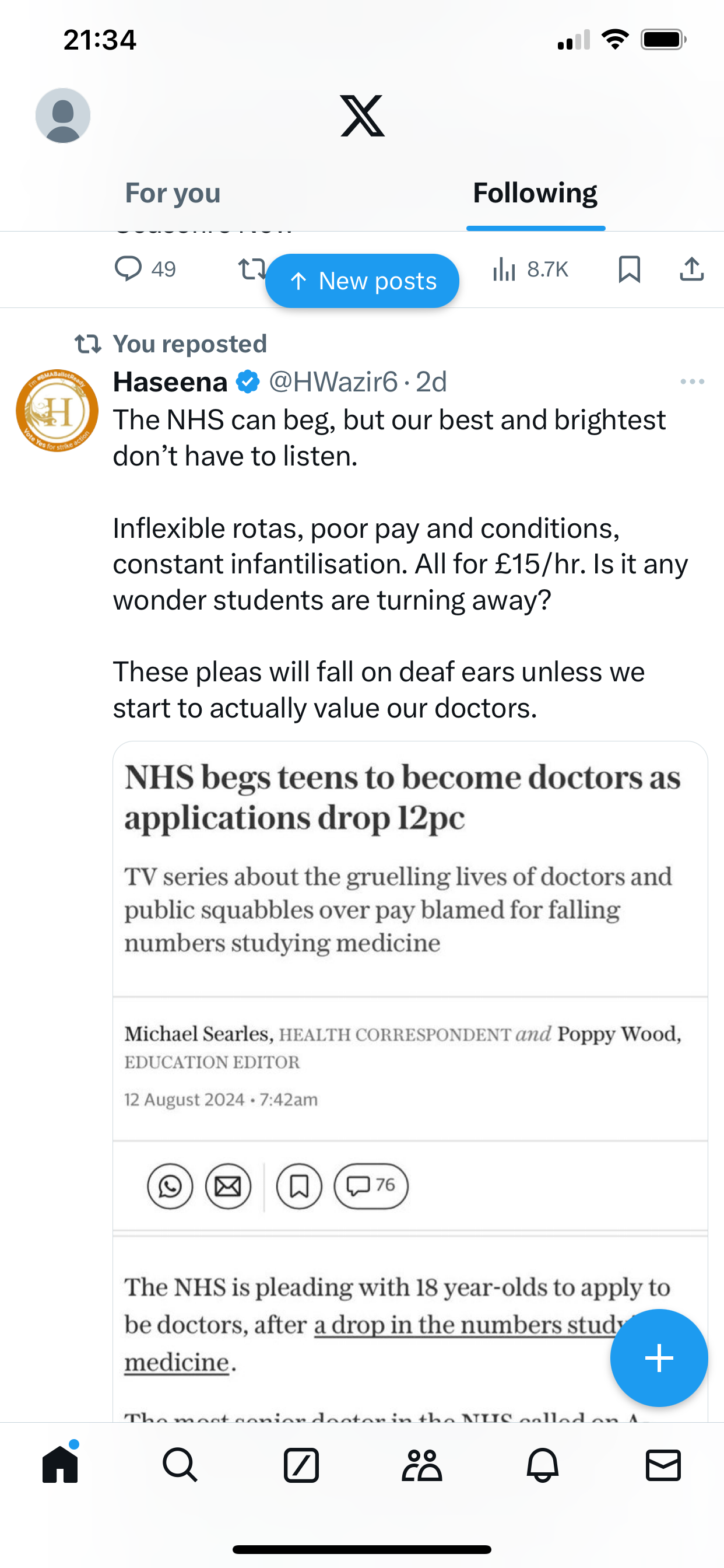Compose a new post with plus button
The image size is (724, 1568).
pos(659,1358)
